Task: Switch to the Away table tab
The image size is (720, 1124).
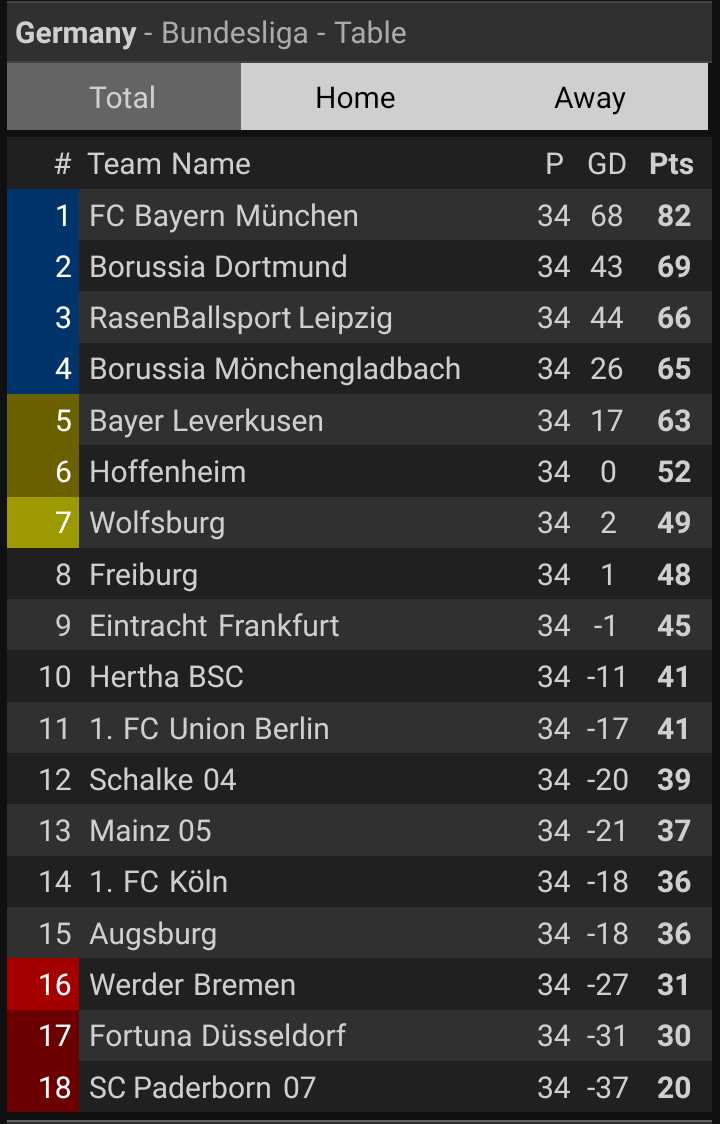Action: 590,98
